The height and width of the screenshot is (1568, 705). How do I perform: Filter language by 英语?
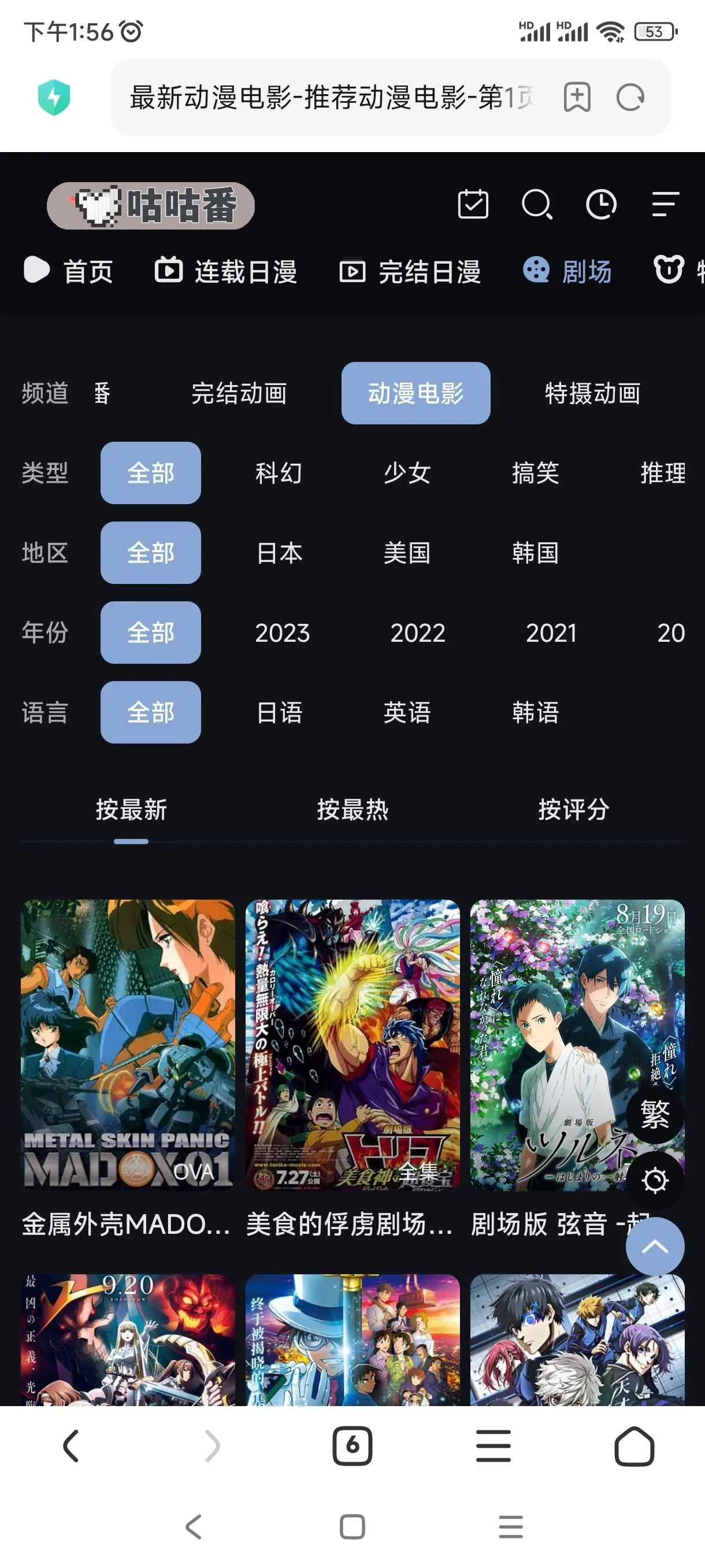click(407, 712)
